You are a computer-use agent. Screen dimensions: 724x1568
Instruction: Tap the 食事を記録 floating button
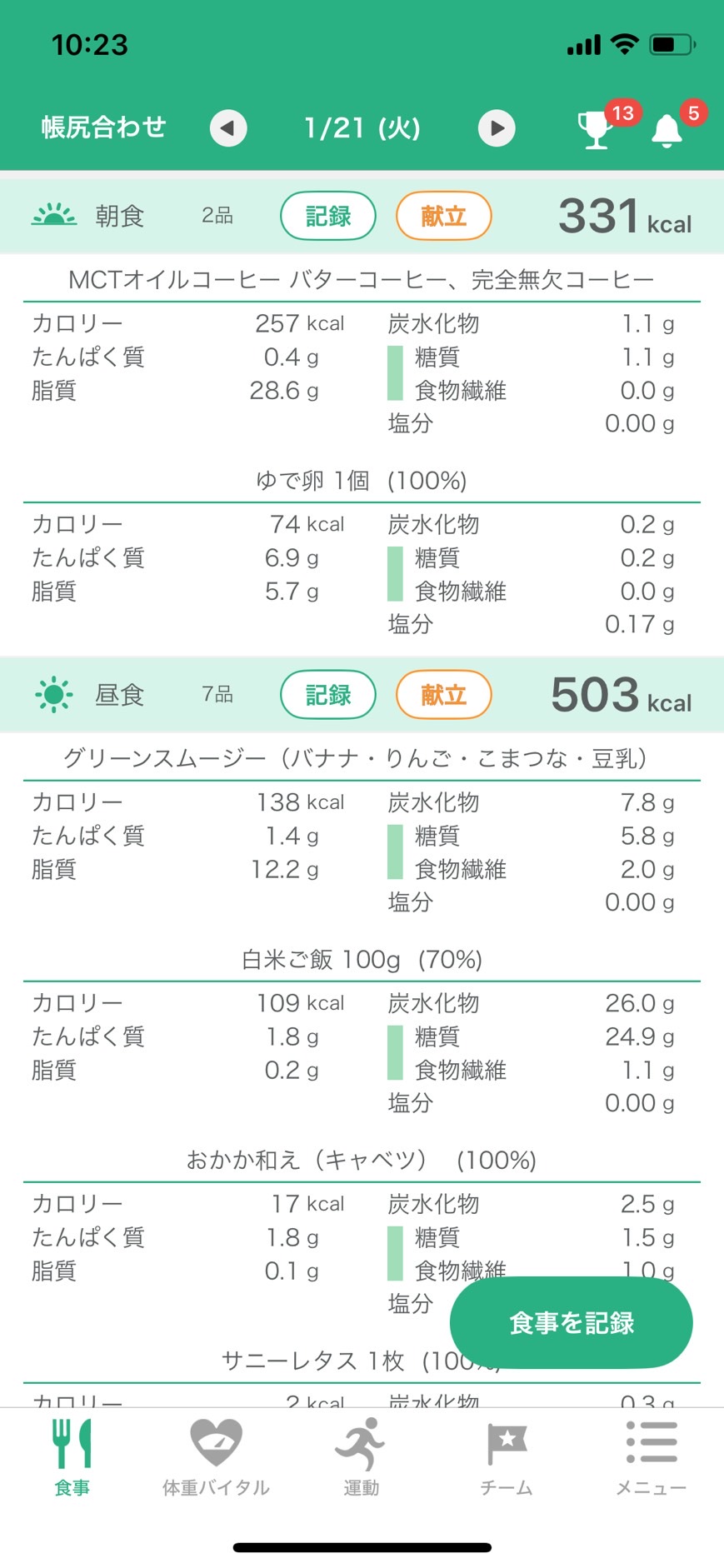tap(572, 1322)
